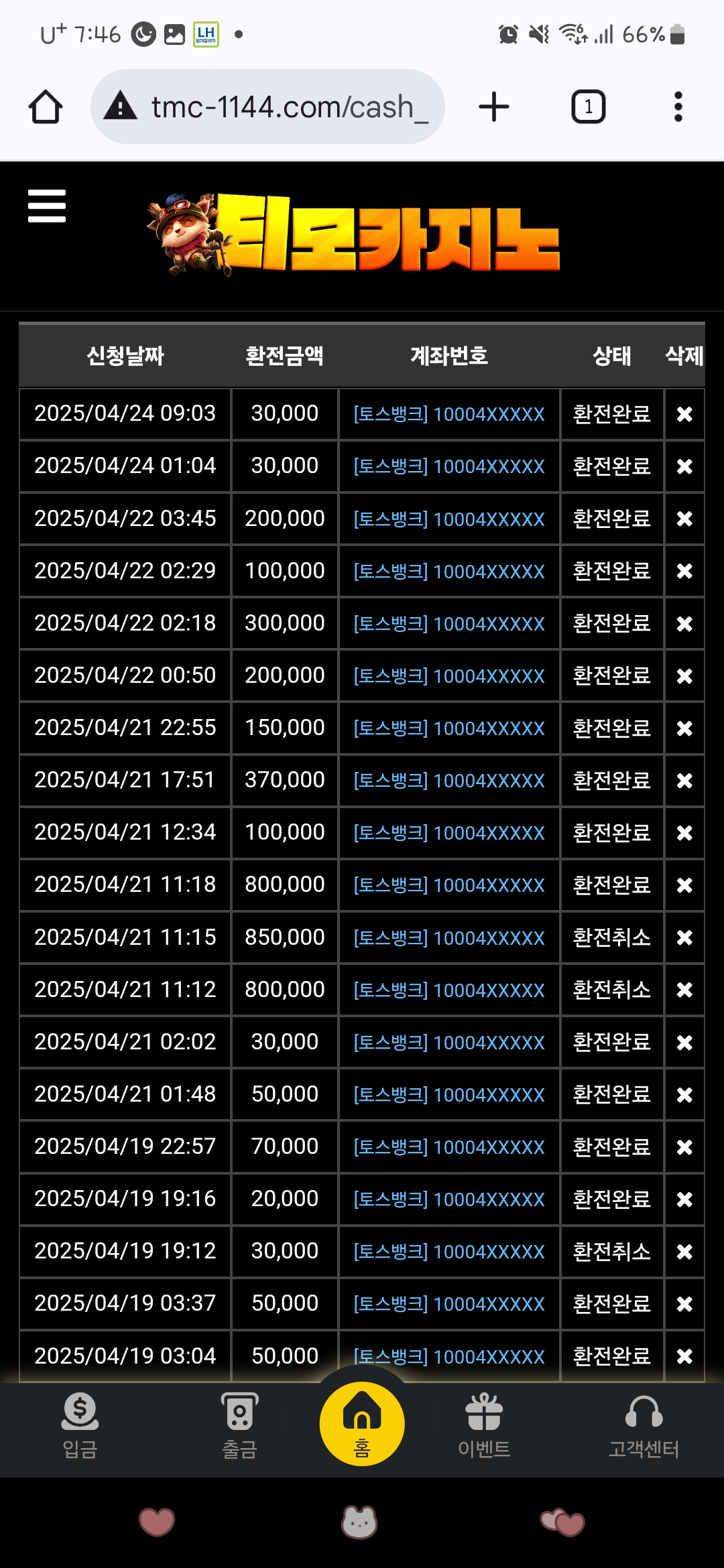Delete the 2025/04/22 02:18 record
This screenshot has width=724, height=1568.
click(684, 624)
